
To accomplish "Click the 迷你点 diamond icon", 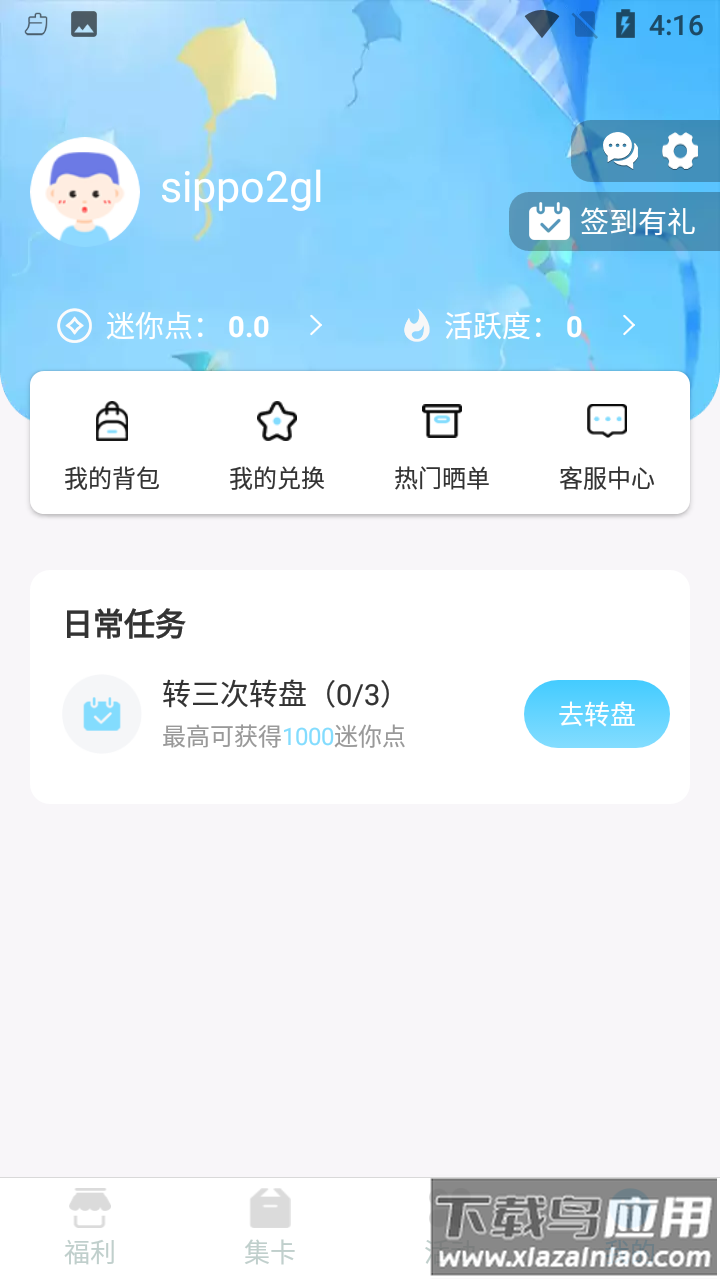I will 74,326.
